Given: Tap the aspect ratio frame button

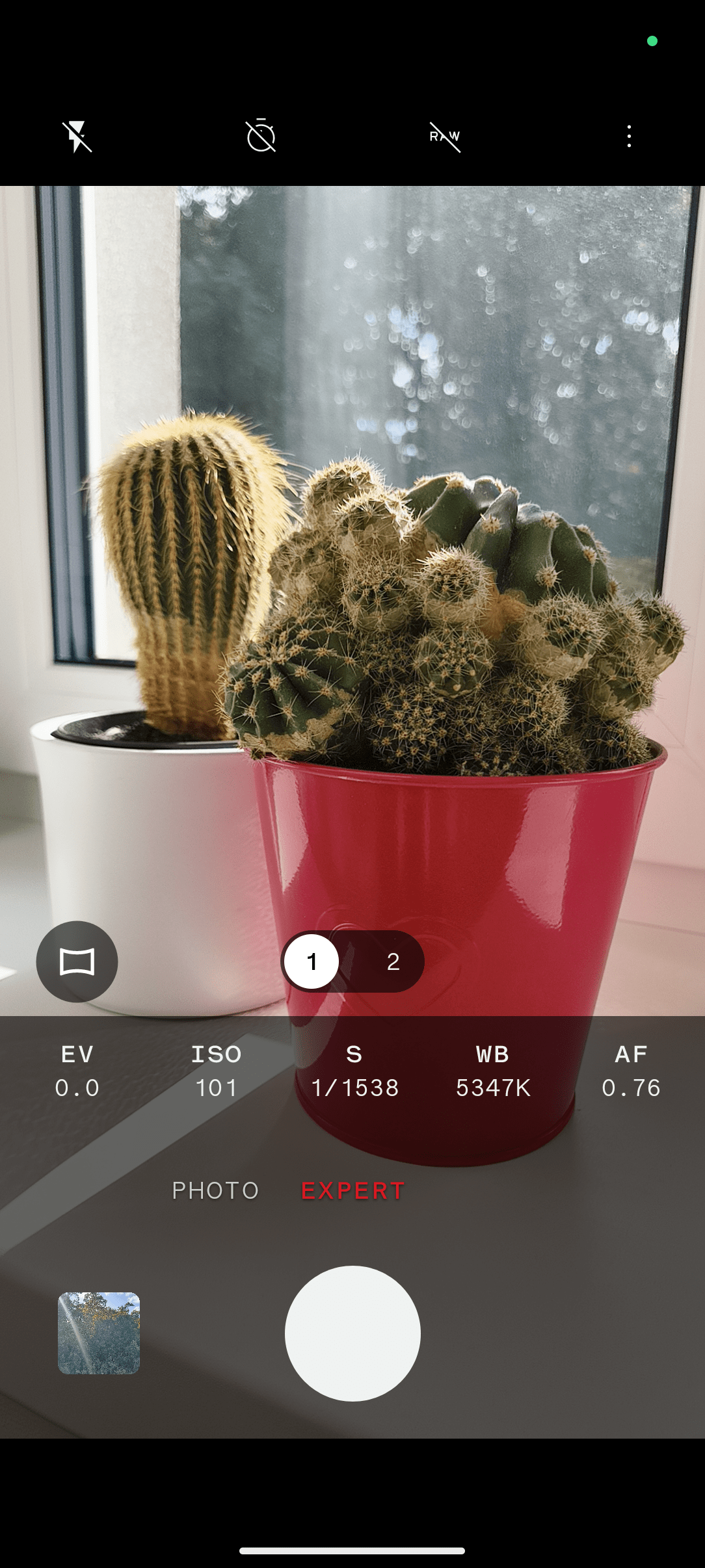Looking at the screenshot, I should tap(77, 961).
